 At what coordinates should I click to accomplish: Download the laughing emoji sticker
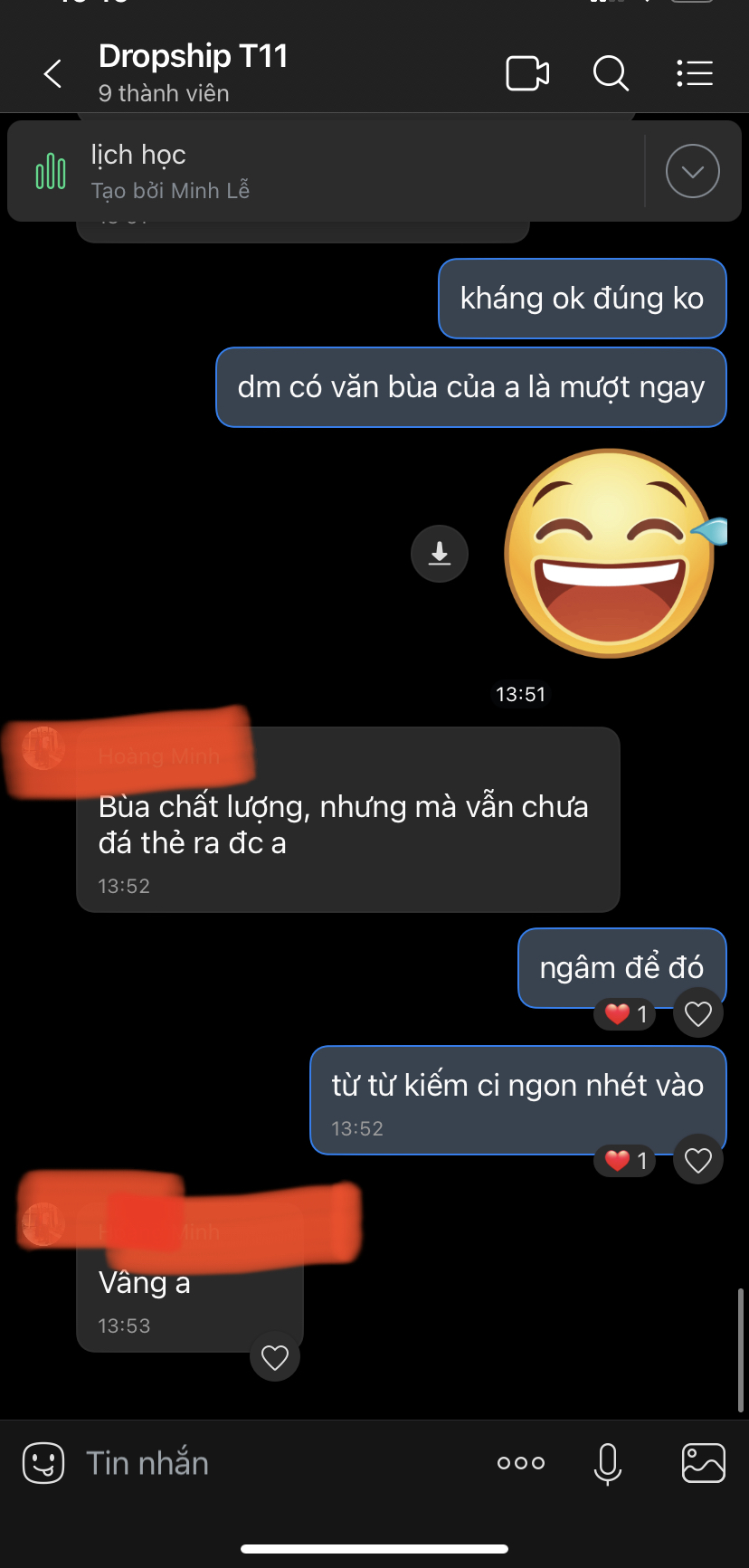tap(440, 553)
